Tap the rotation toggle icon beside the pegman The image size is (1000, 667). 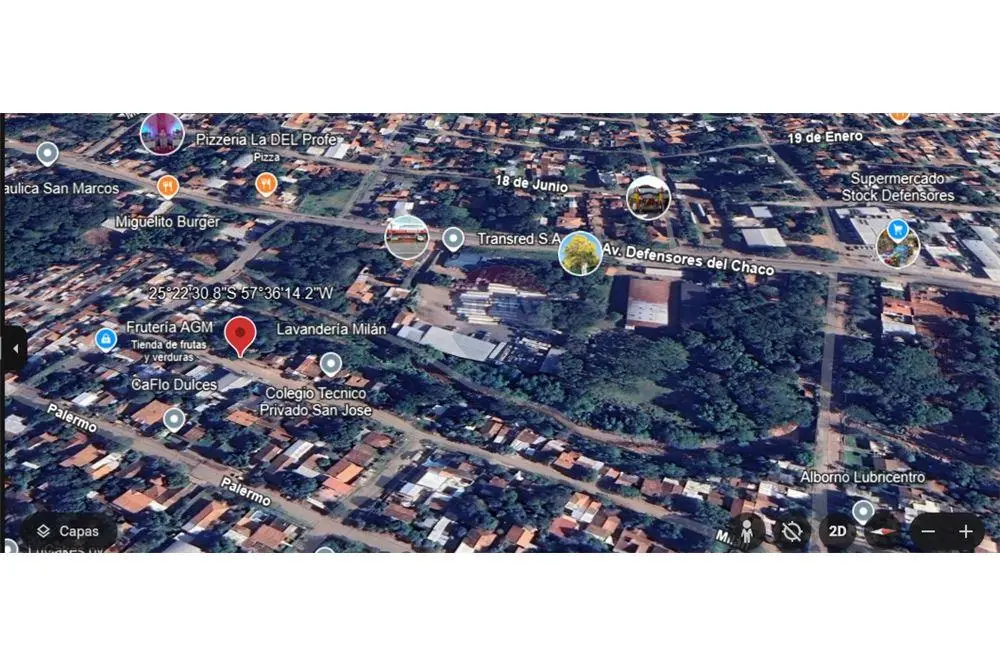[791, 532]
